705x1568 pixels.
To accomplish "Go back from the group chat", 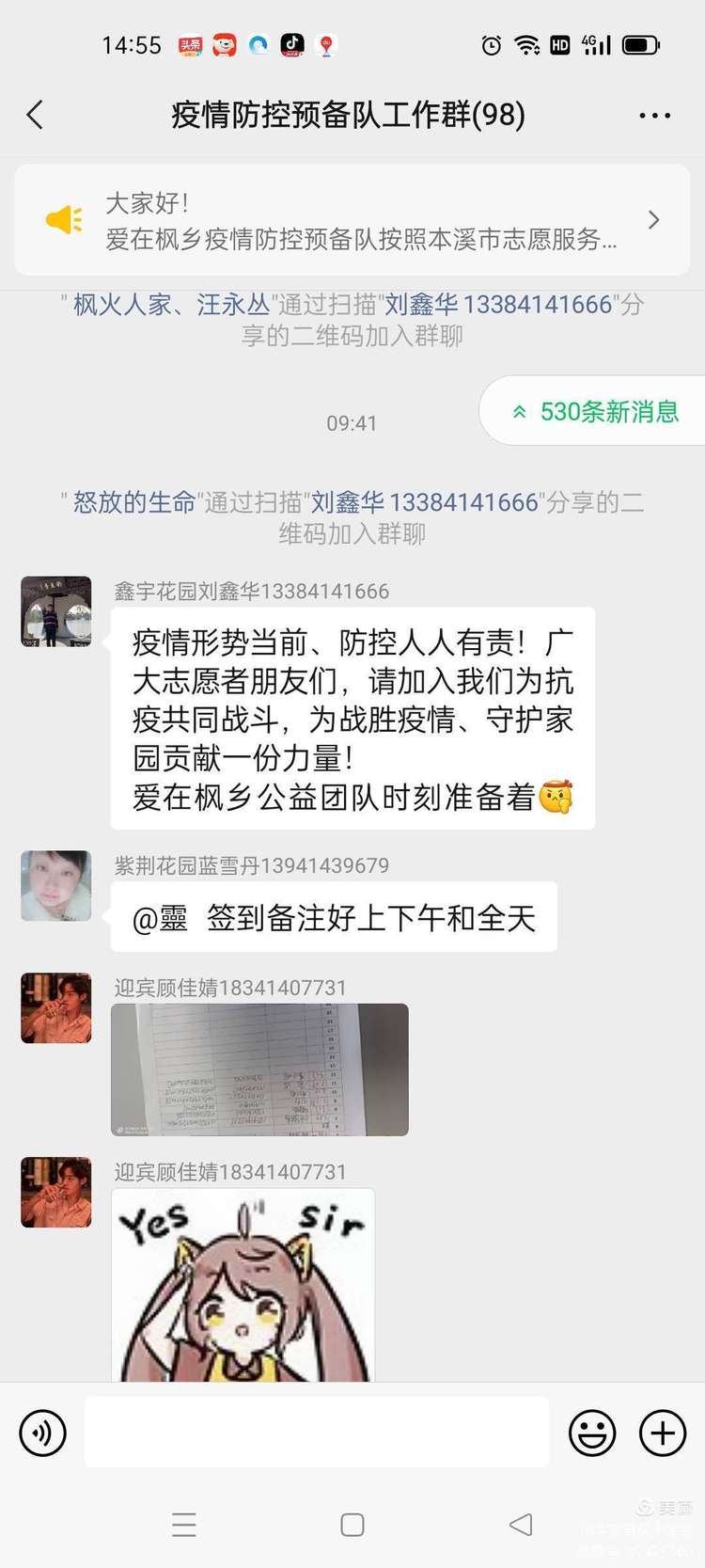I will click(35, 116).
